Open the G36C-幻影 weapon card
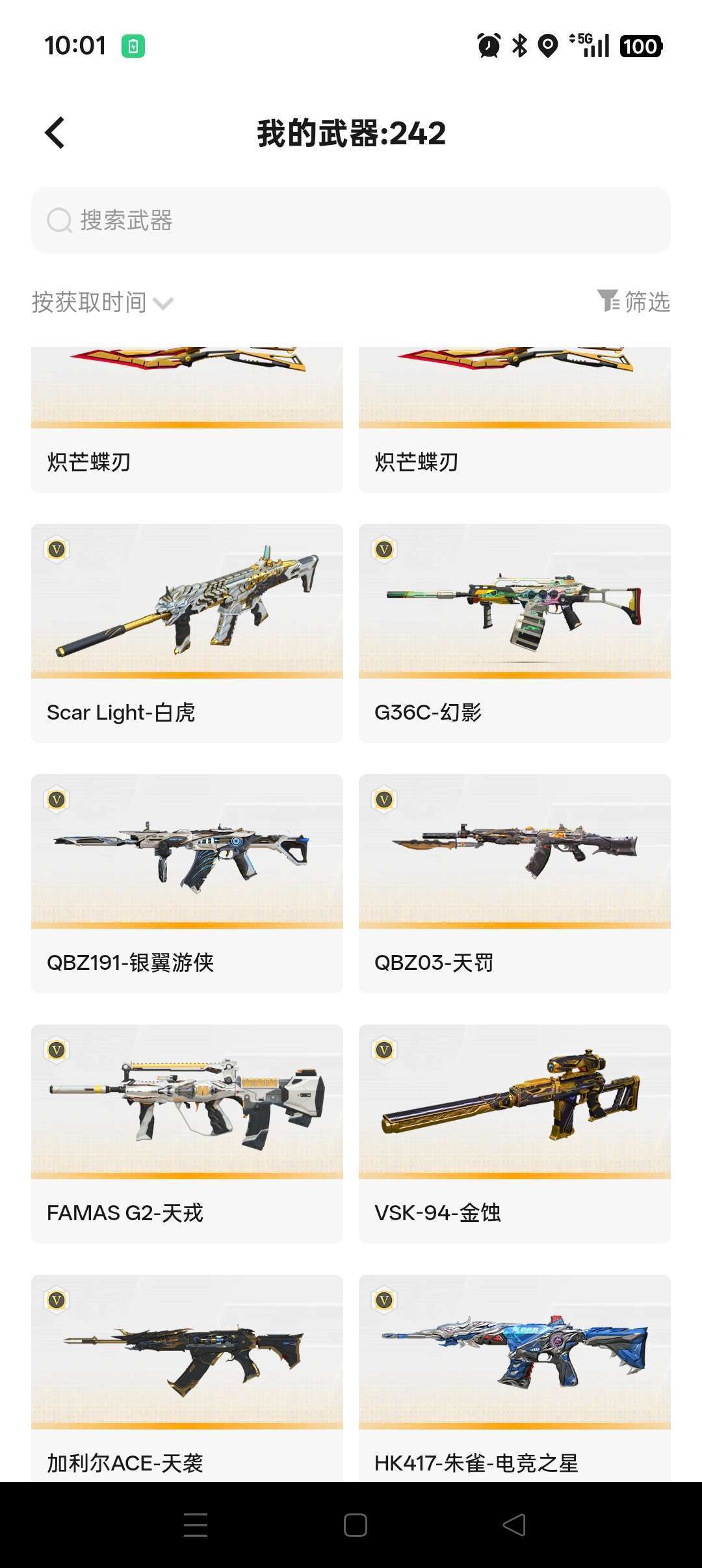The height and width of the screenshot is (1568, 702). [515, 633]
